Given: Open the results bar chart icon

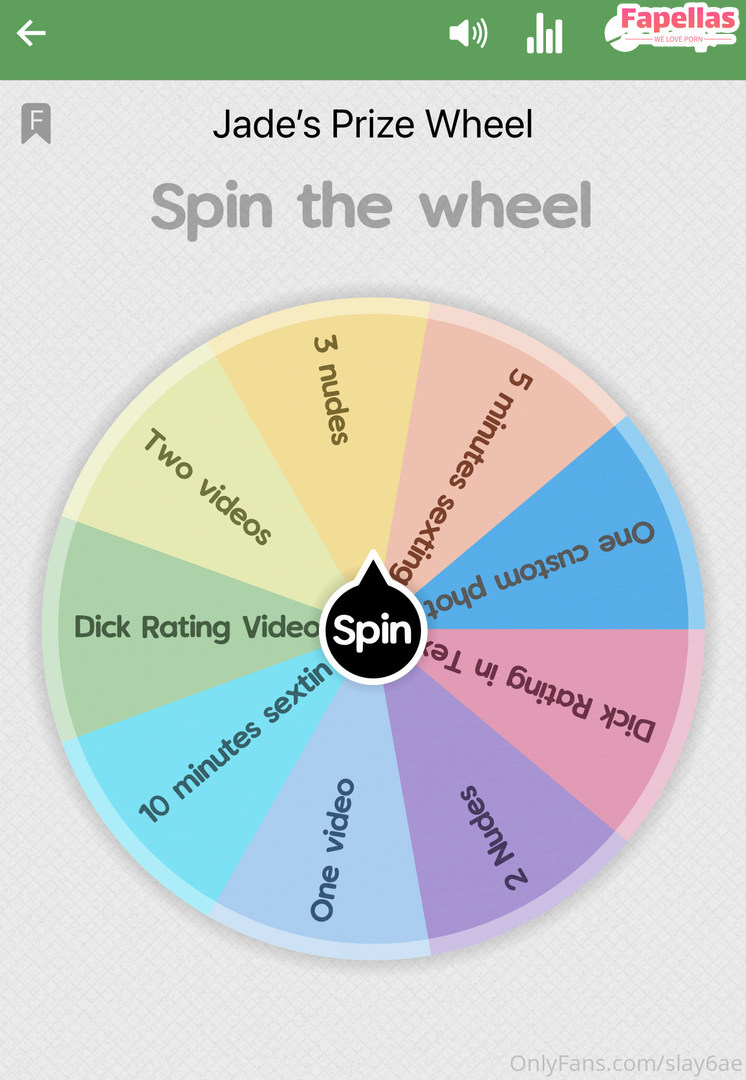Looking at the screenshot, I should 545,34.
